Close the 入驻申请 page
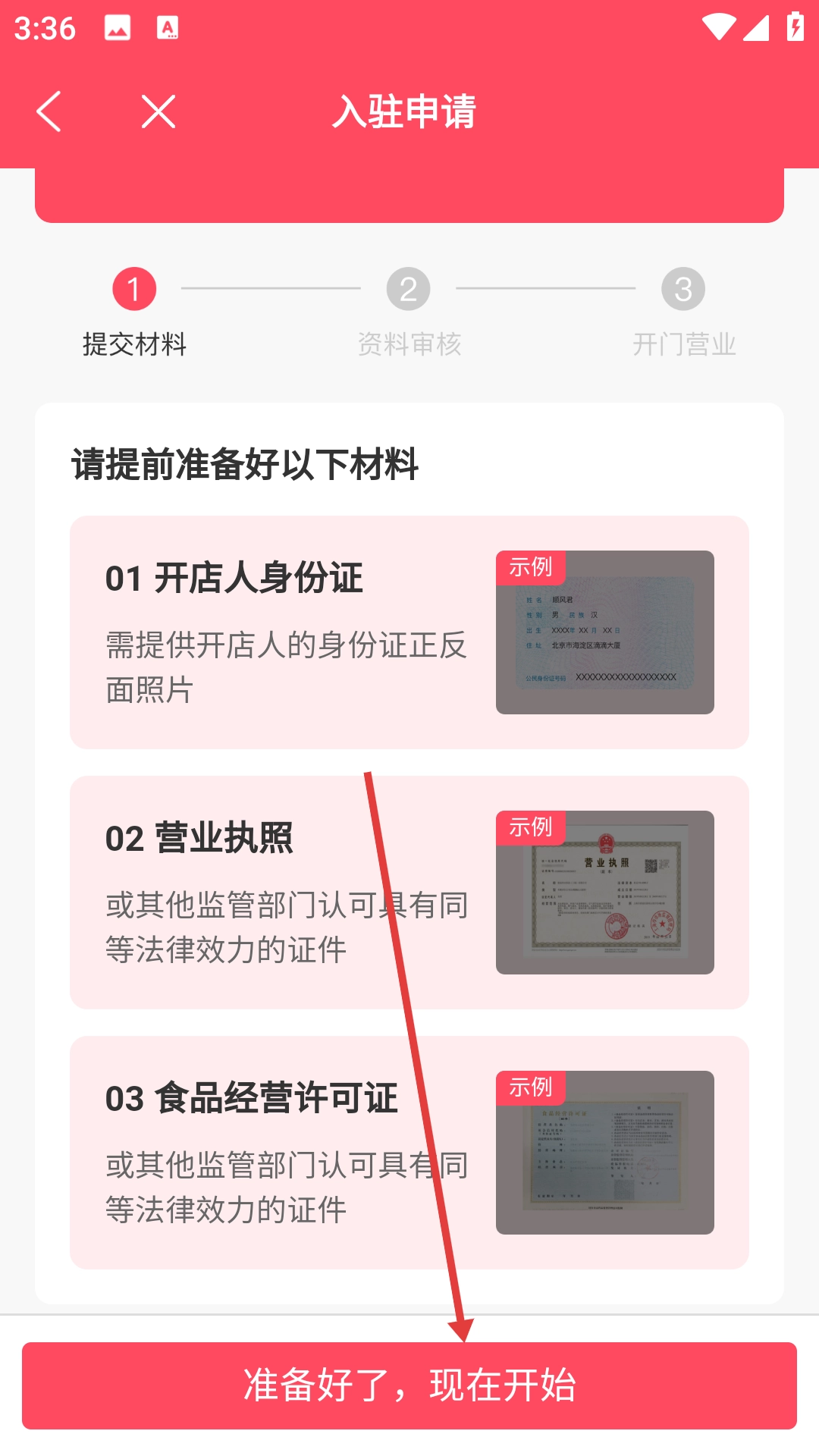The width and height of the screenshot is (819, 1456). point(158,111)
